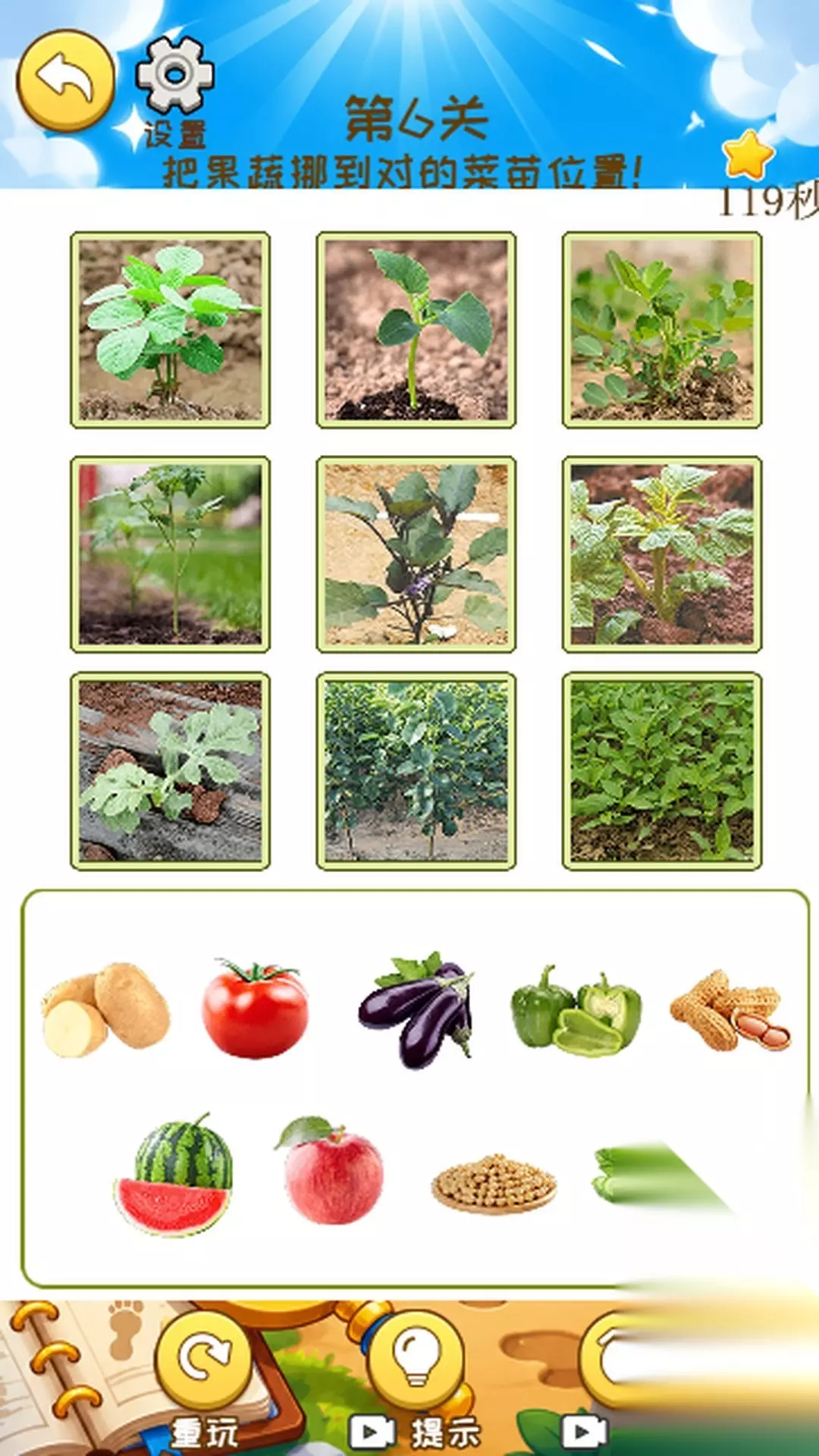Tap the soybean seedling tile with broad leaves
Viewport: 819px width, 1456px height.
pyautogui.click(x=171, y=330)
